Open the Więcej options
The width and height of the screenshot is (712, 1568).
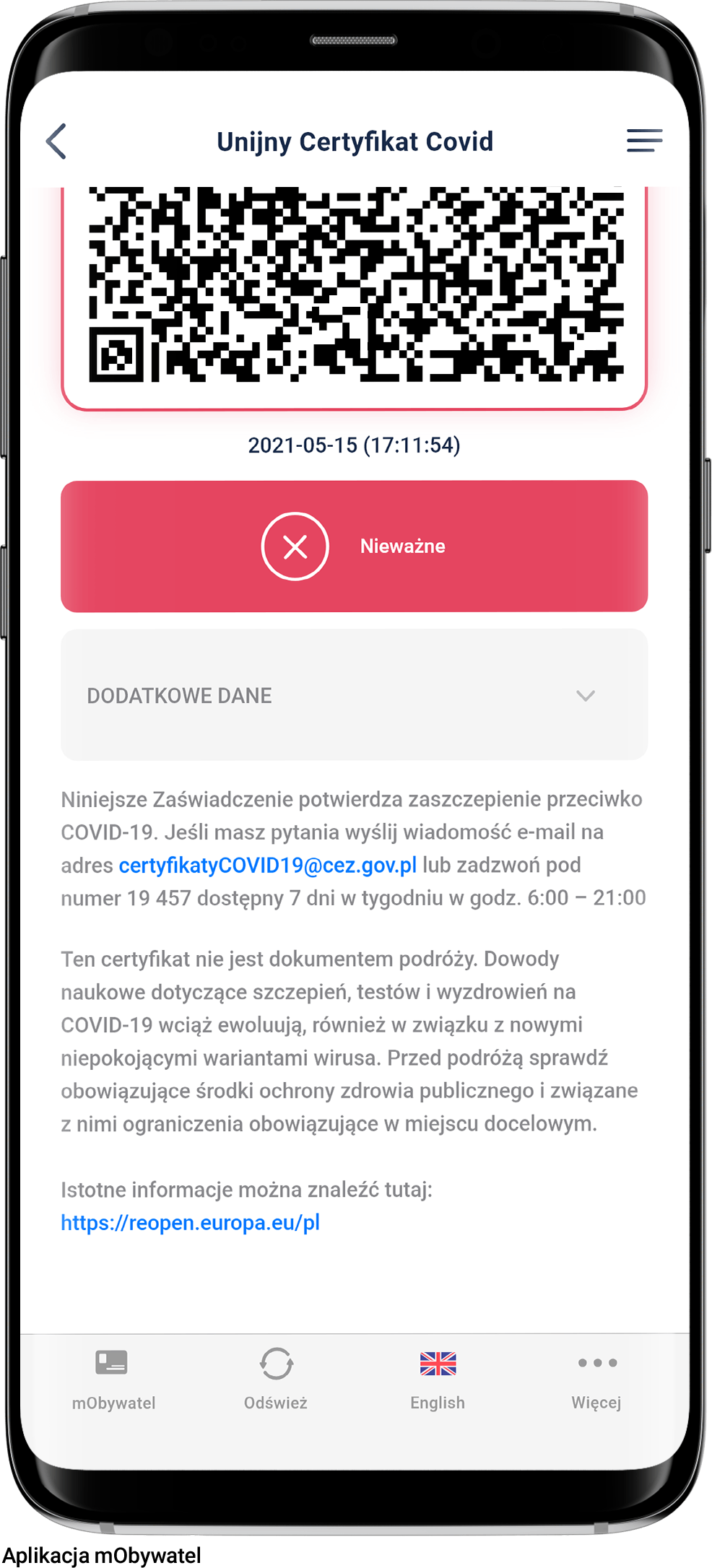point(596,1378)
